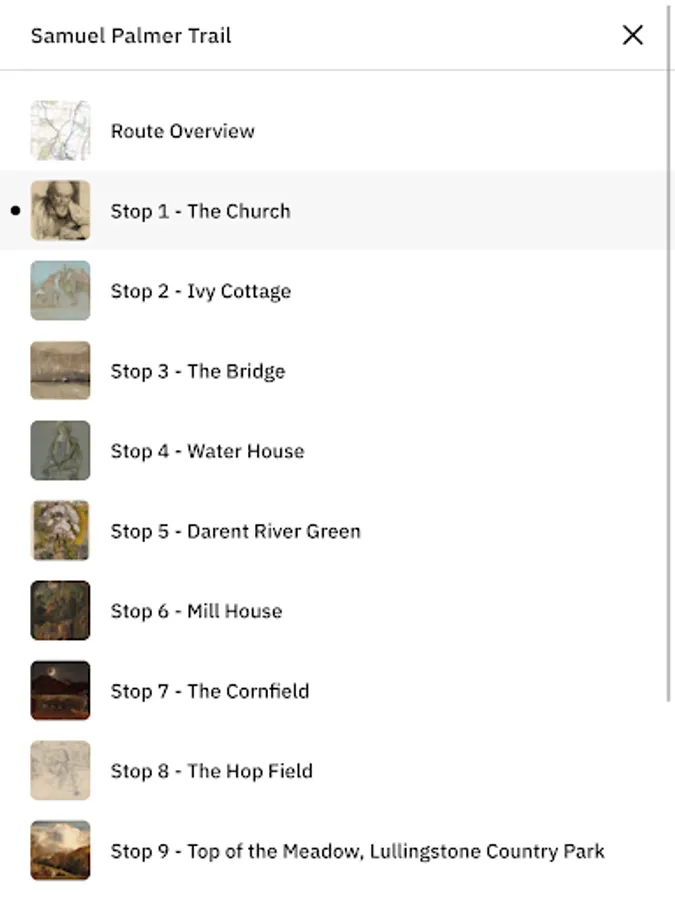Image resolution: width=675 pixels, height=900 pixels.
Task: Open Stop 7 - The Cornfield
Action: tap(210, 691)
